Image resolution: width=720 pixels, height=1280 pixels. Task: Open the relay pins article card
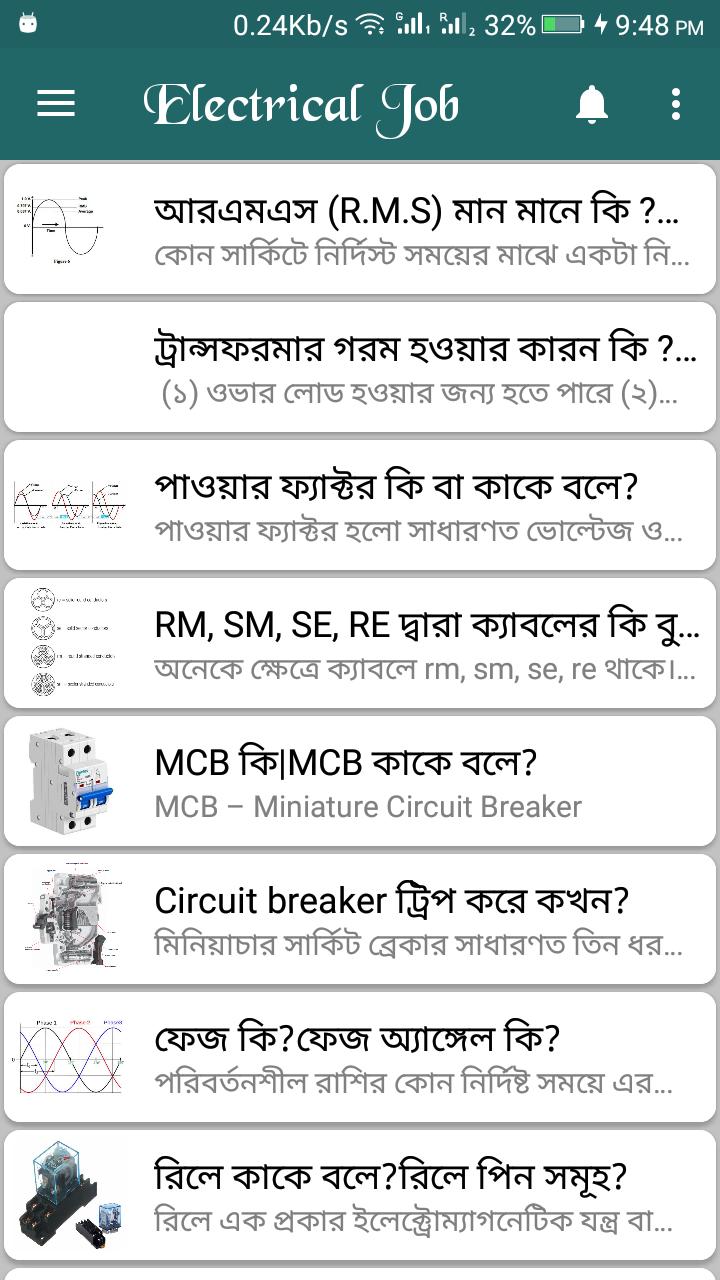(x=360, y=1195)
